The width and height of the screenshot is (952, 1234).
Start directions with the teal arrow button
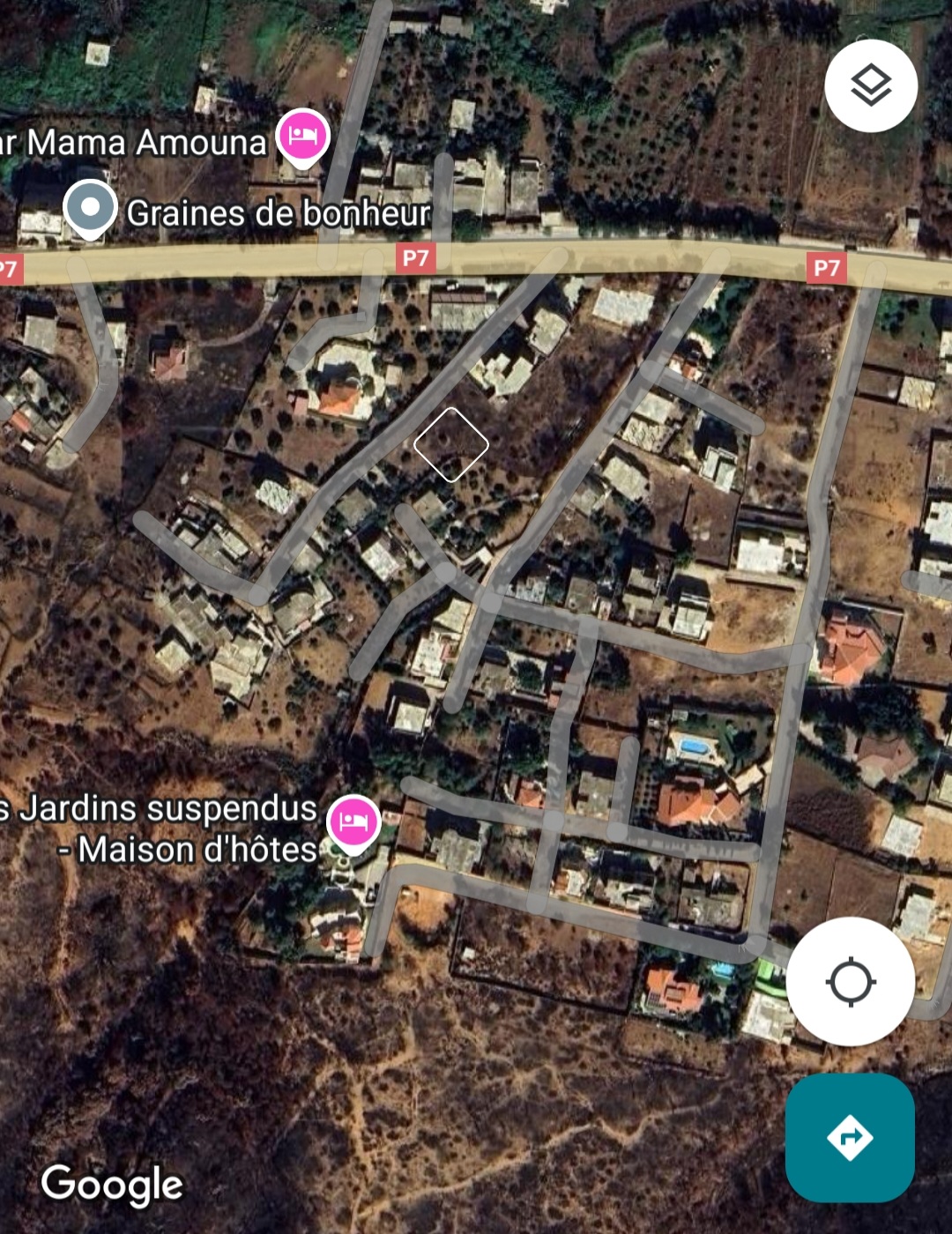coord(850,1137)
